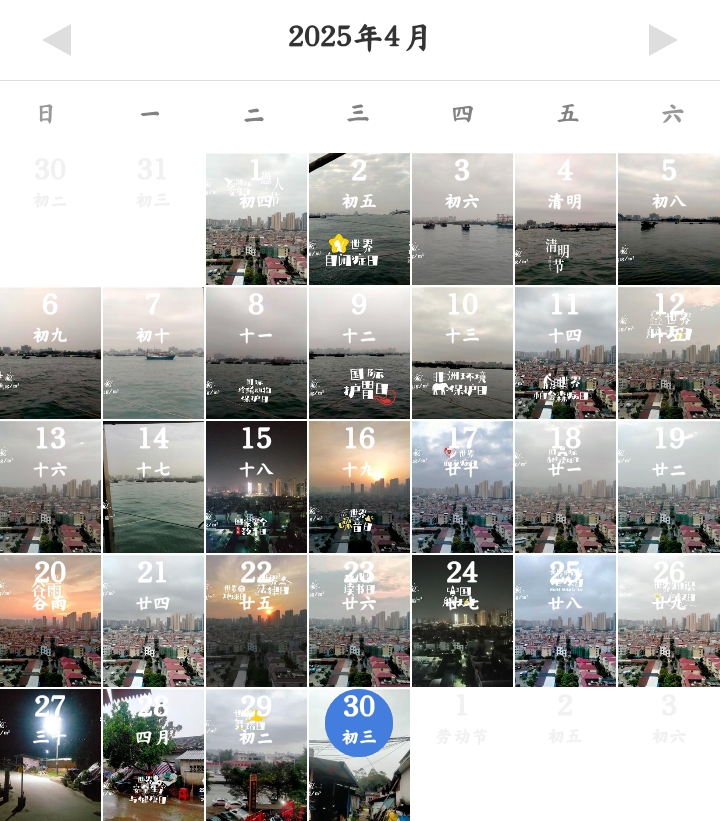Open the dark photo on April 24
The height and width of the screenshot is (821, 720).
pyautogui.click(x=462, y=621)
